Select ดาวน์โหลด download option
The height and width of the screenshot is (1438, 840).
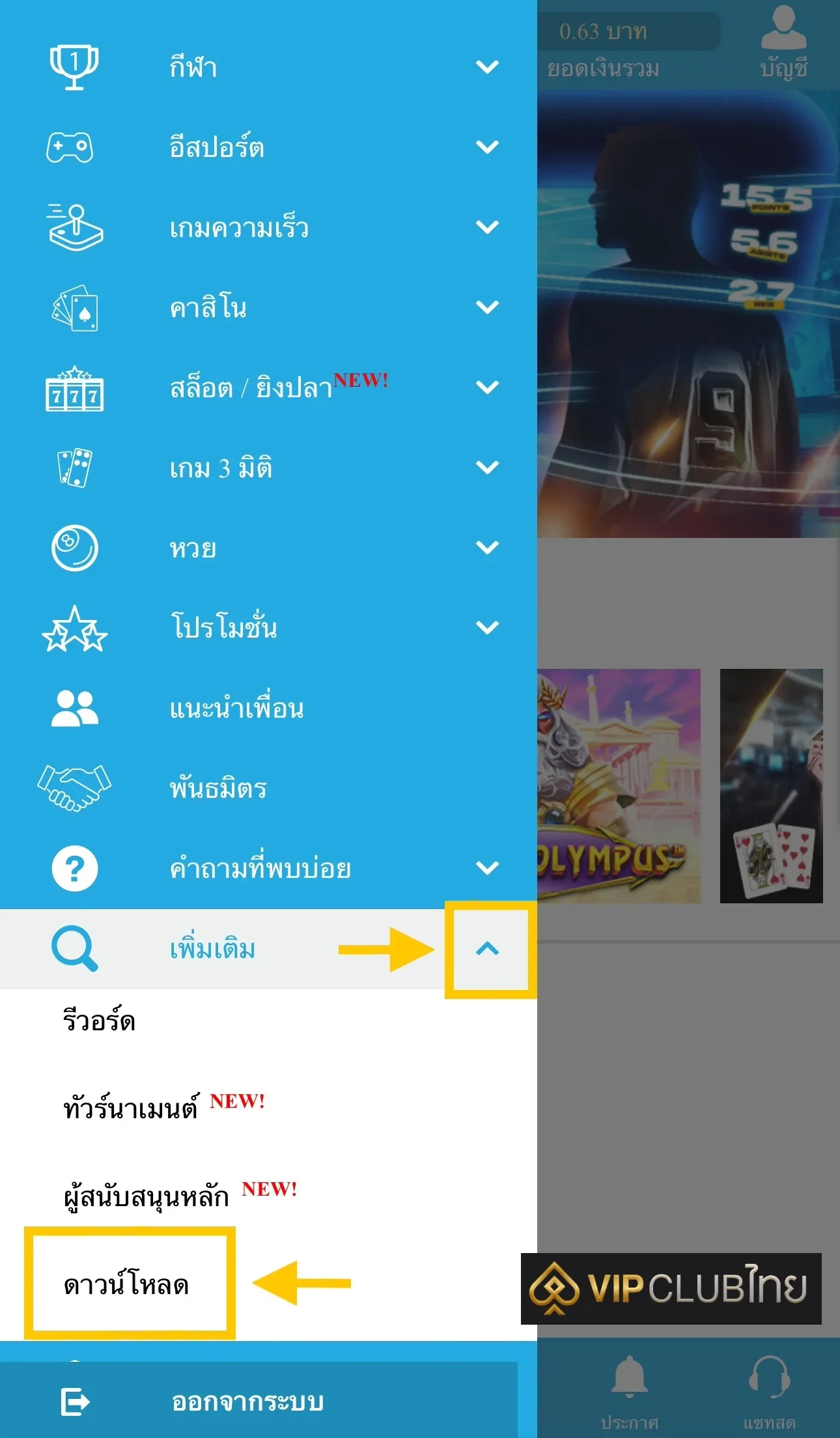pos(126,1284)
